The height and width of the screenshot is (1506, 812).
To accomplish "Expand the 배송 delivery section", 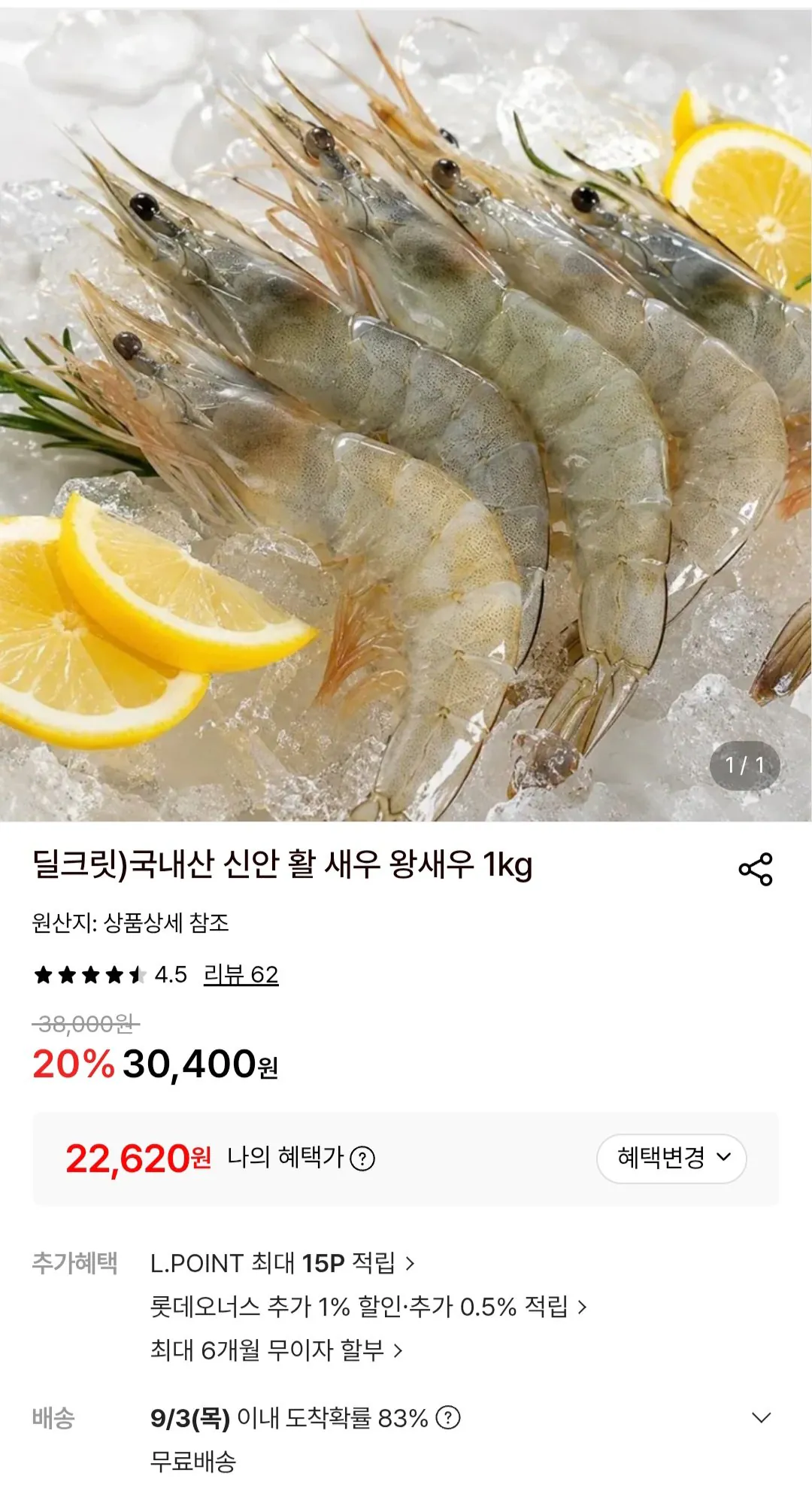I will pos(762,1418).
